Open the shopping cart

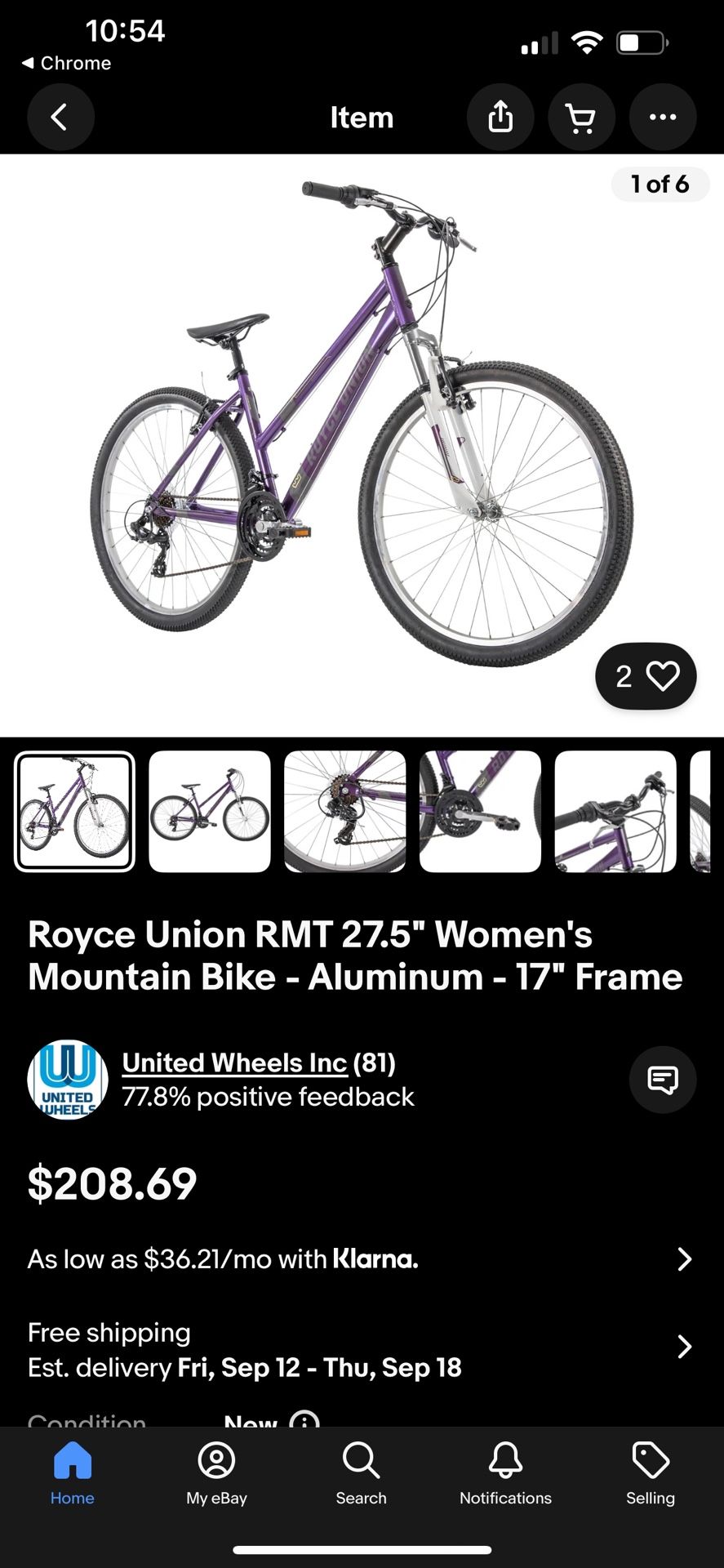tap(581, 117)
